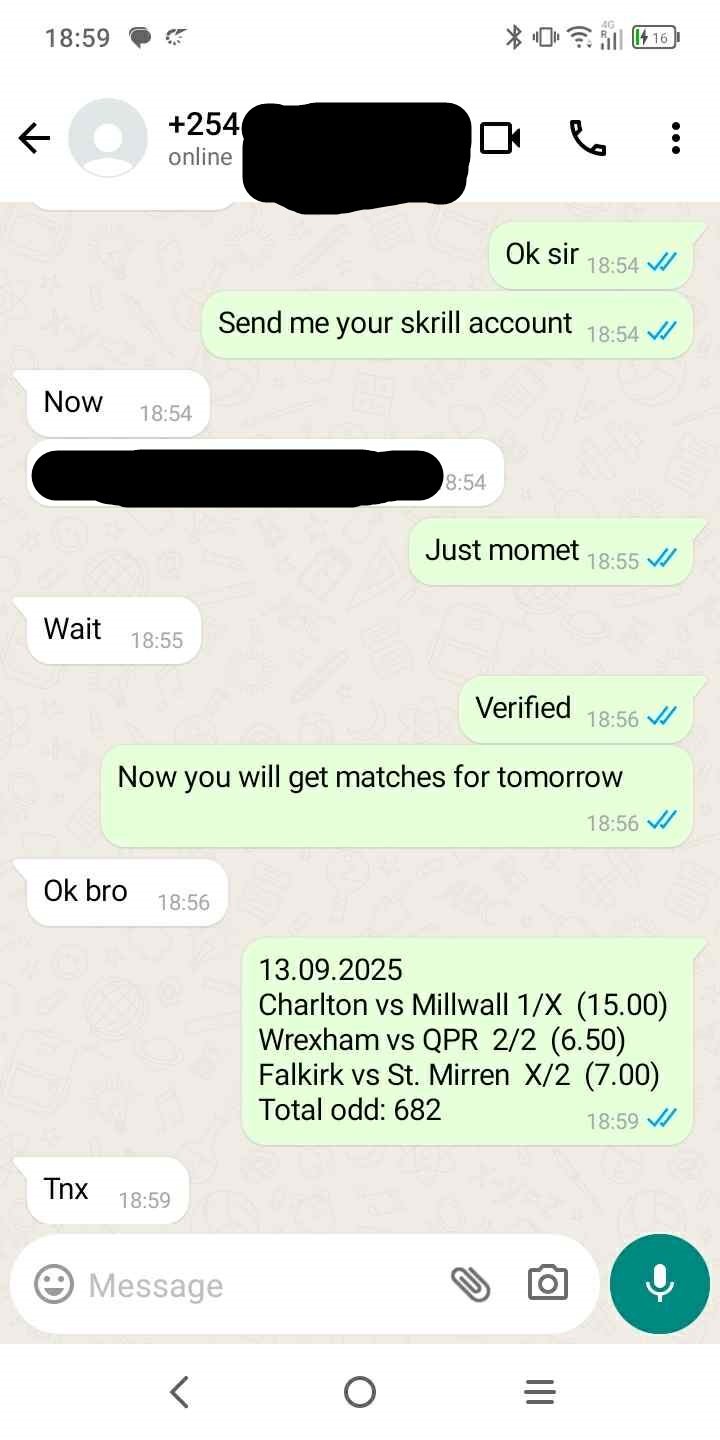Open the contact's profile picture
720x1440 pixels.
[108, 138]
